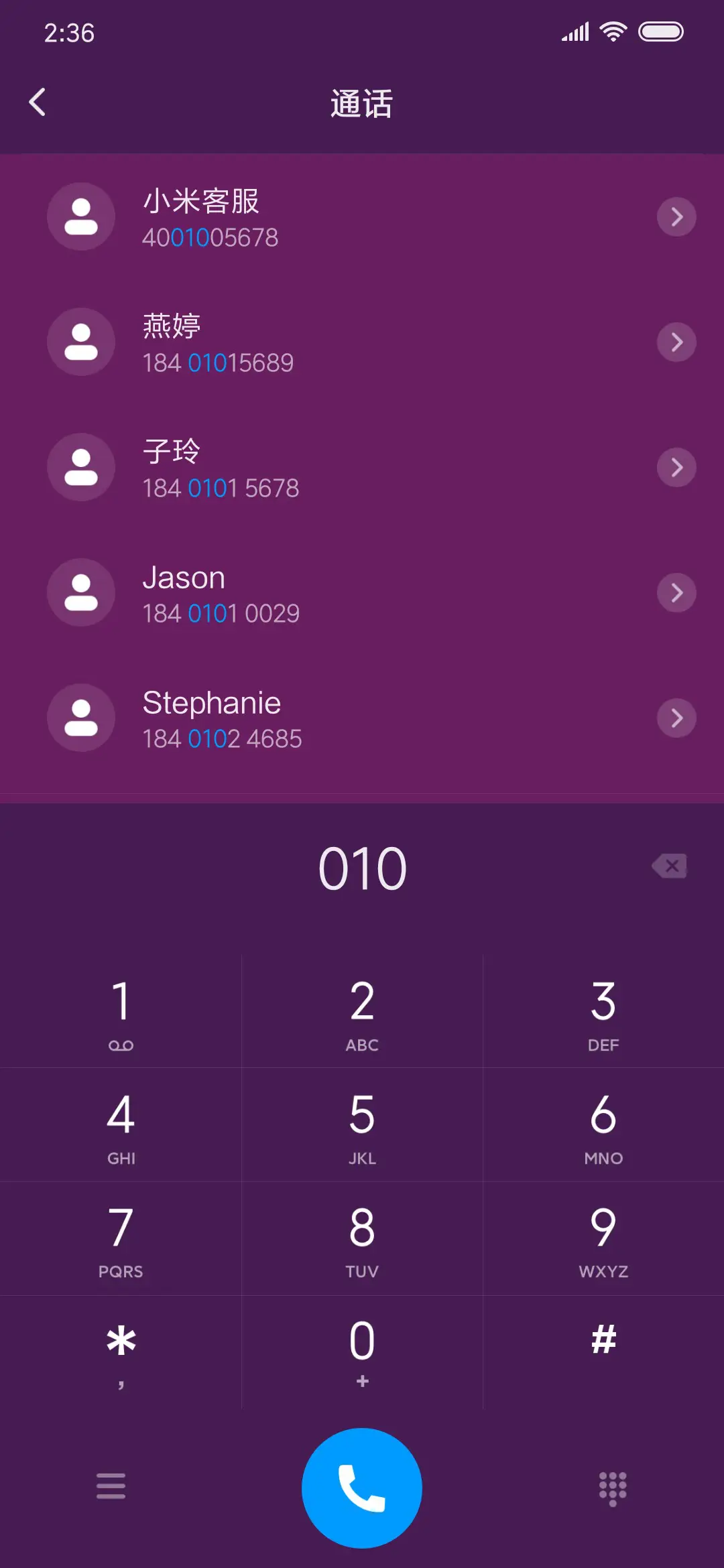
Task: Enter digit 2 ABC
Action: point(362,1012)
